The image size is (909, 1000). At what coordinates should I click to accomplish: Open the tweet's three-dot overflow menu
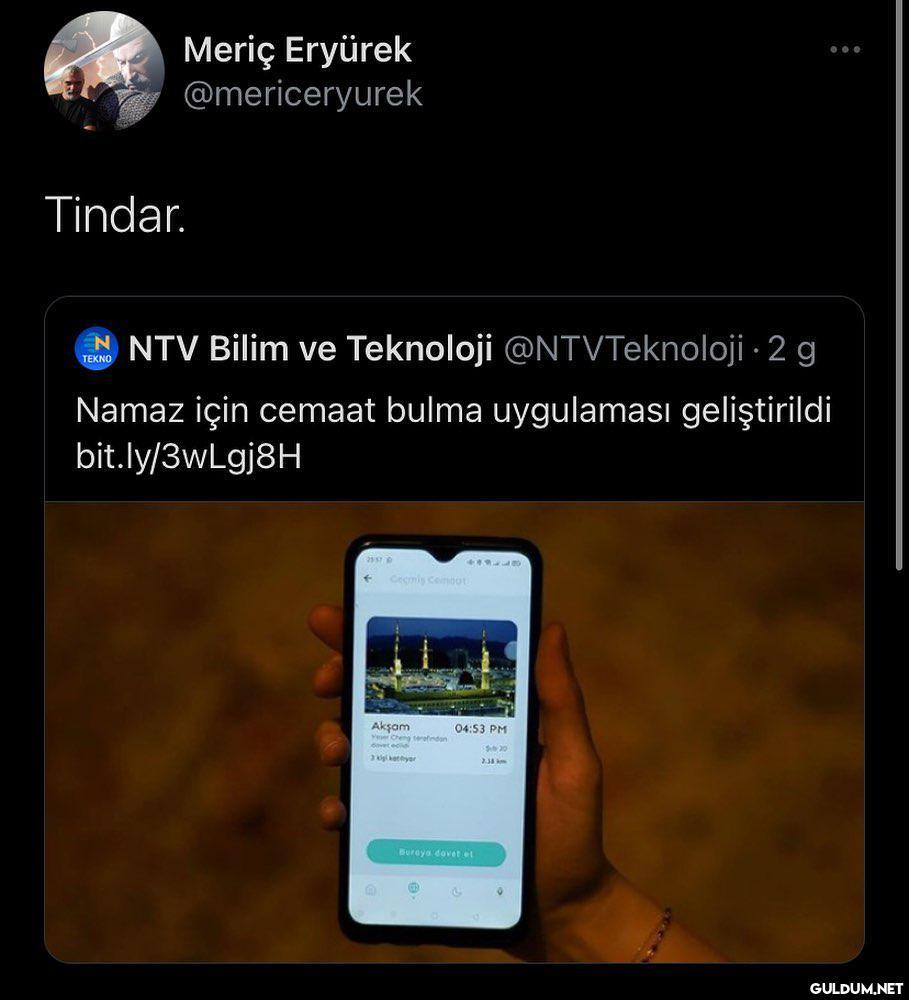click(845, 49)
